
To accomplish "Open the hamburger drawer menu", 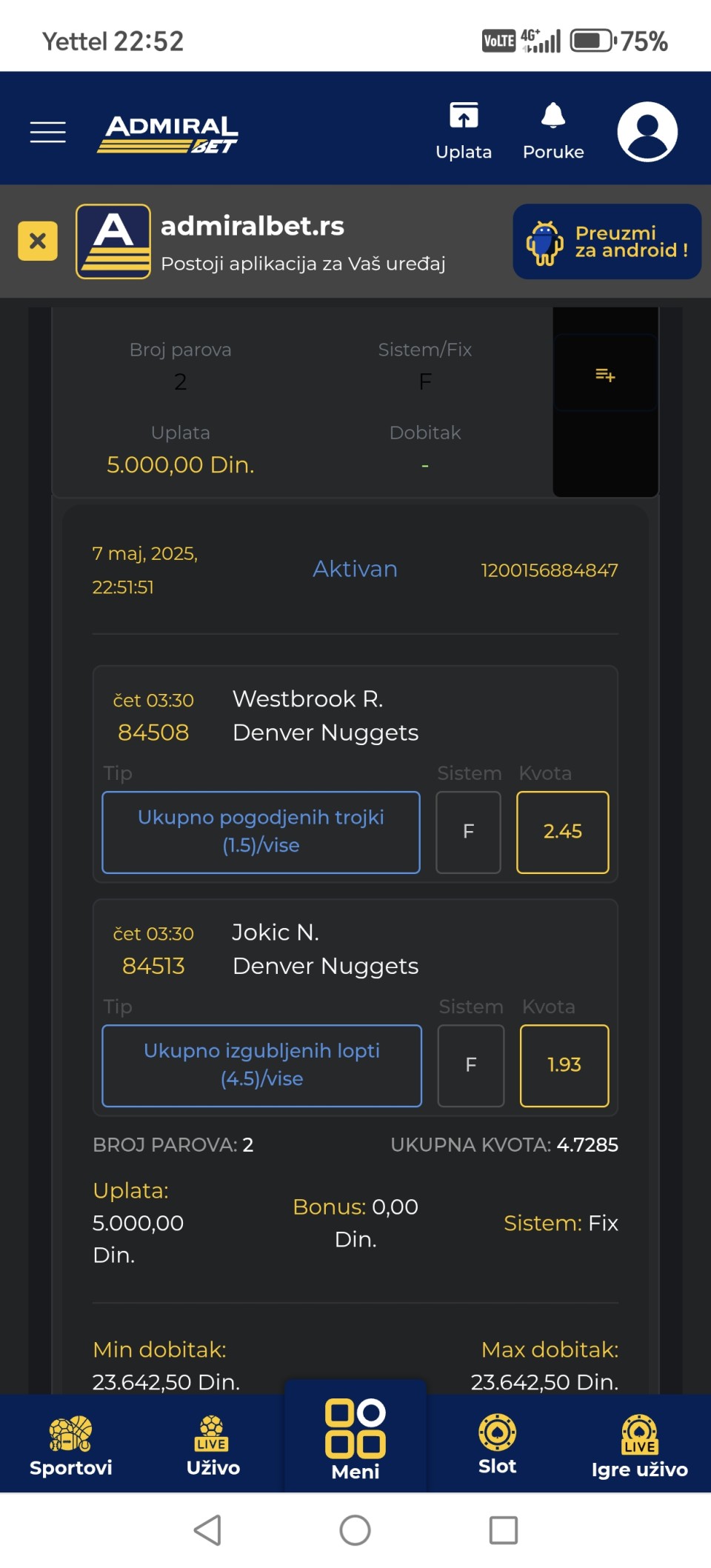I will (48, 132).
